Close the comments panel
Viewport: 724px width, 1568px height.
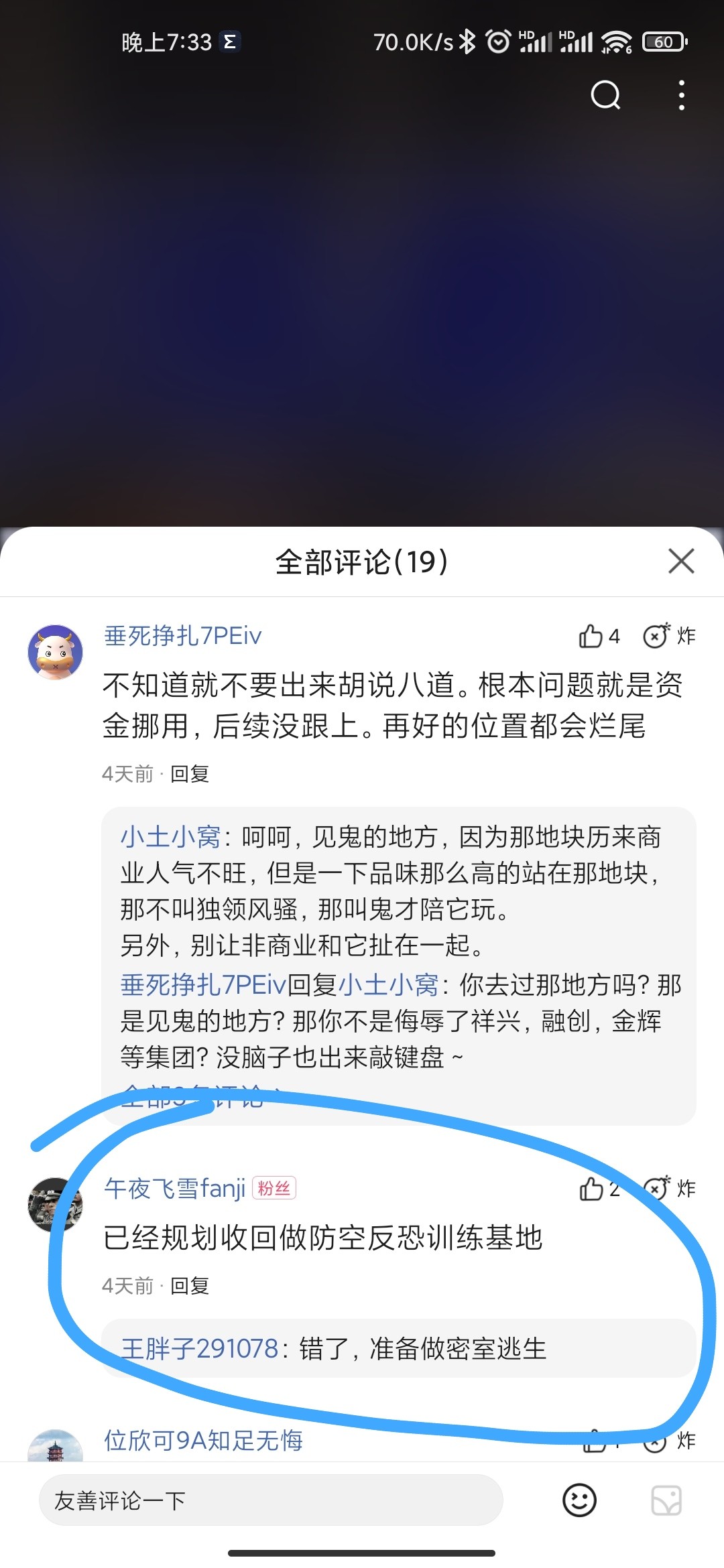(x=681, y=561)
